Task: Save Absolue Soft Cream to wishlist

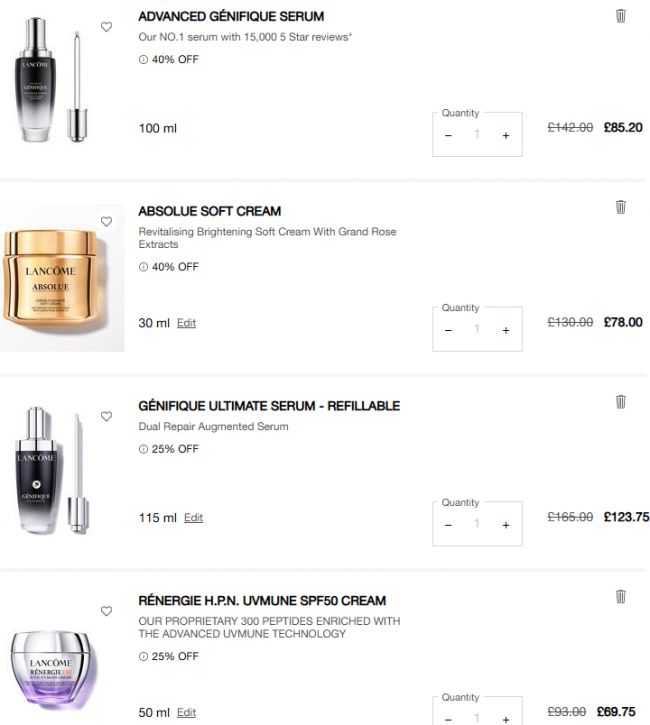Action: (107, 222)
